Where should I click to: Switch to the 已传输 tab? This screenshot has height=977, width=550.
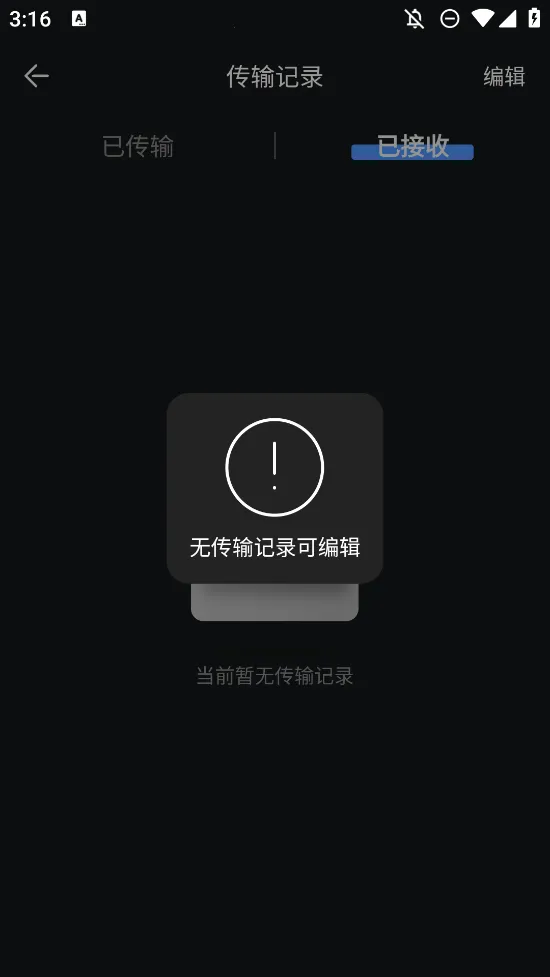coord(138,146)
